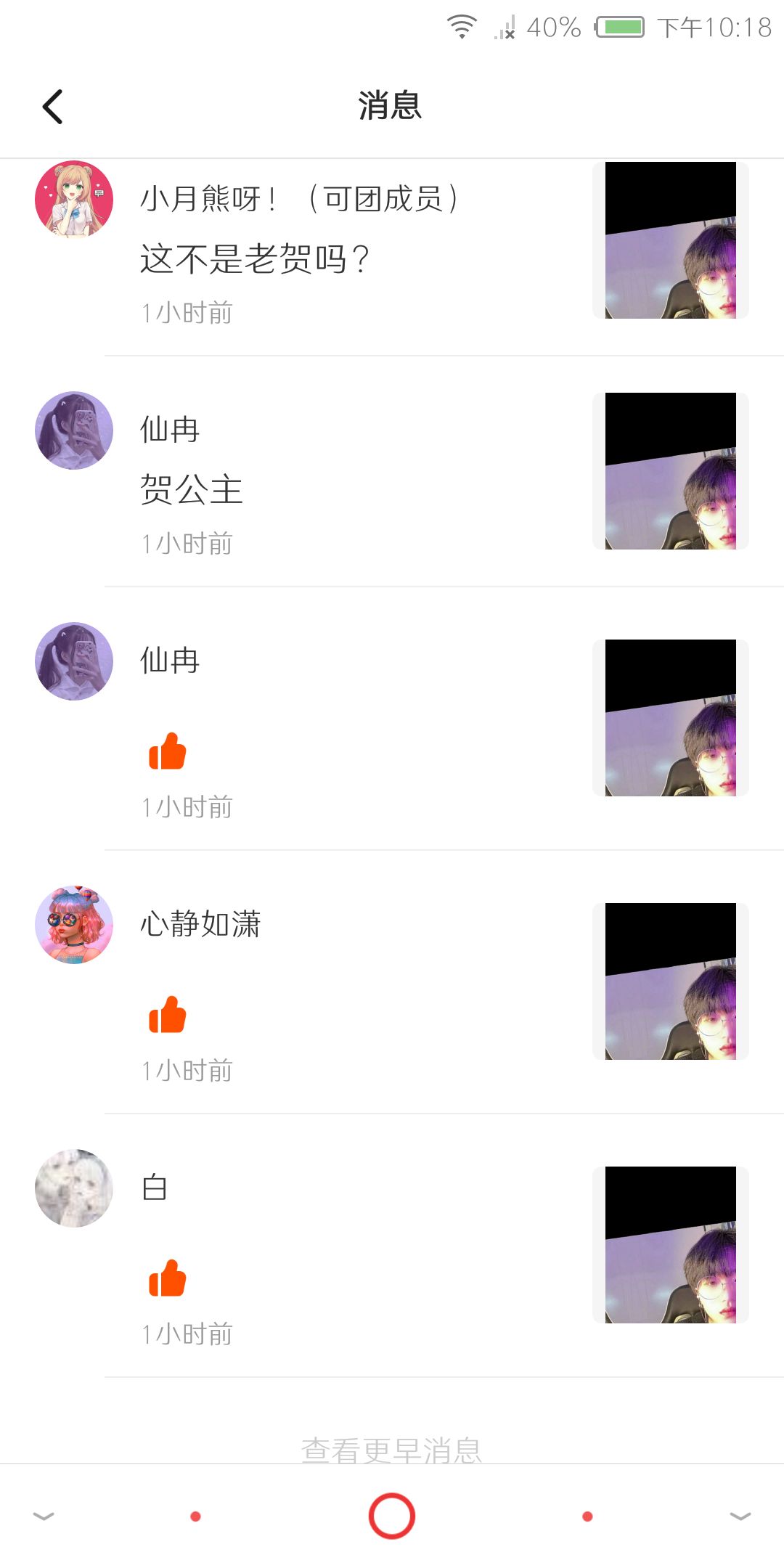Open video thumbnail beside 心静如潇's like
Image resolution: width=784 pixels, height=1568 pixels.
coord(670,981)
